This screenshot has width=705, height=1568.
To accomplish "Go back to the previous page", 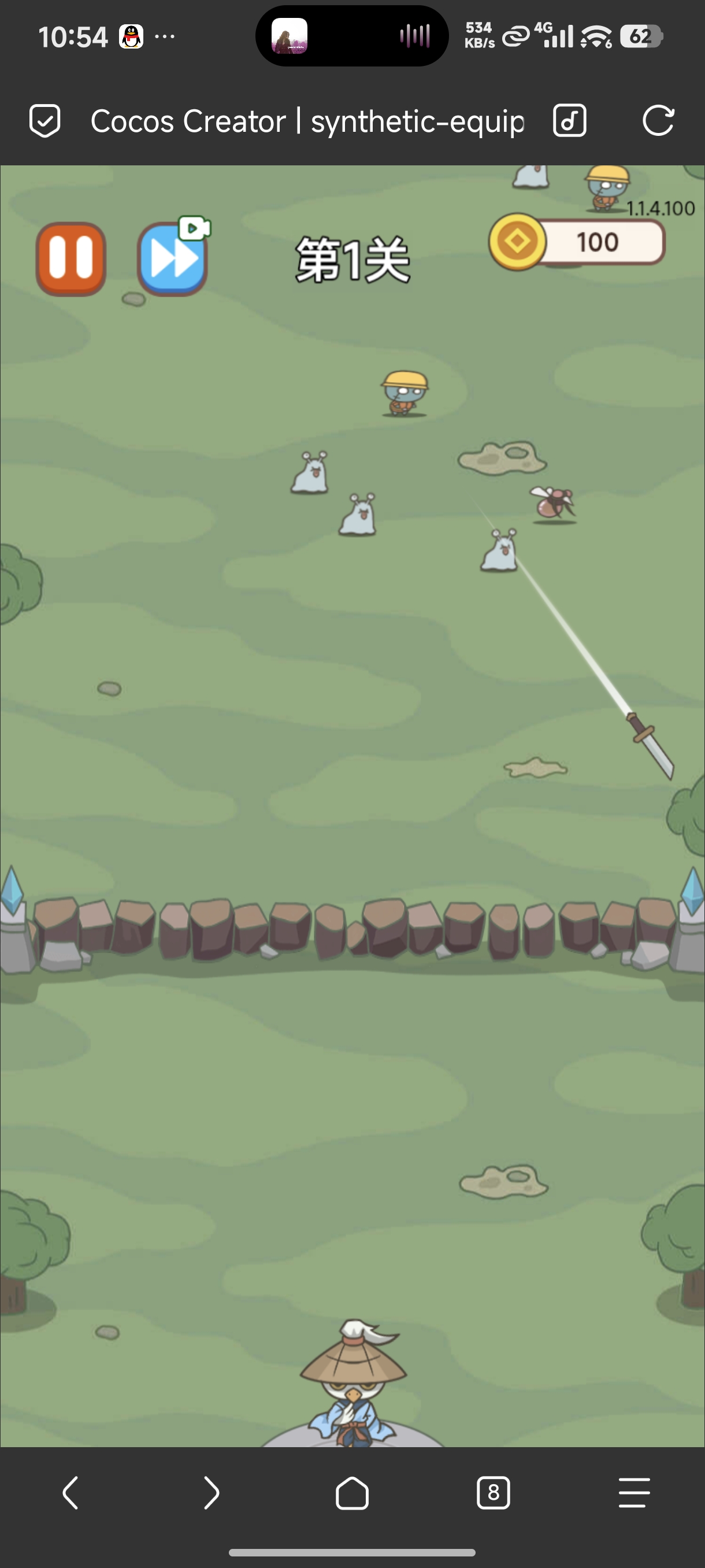I will 70,1492.
